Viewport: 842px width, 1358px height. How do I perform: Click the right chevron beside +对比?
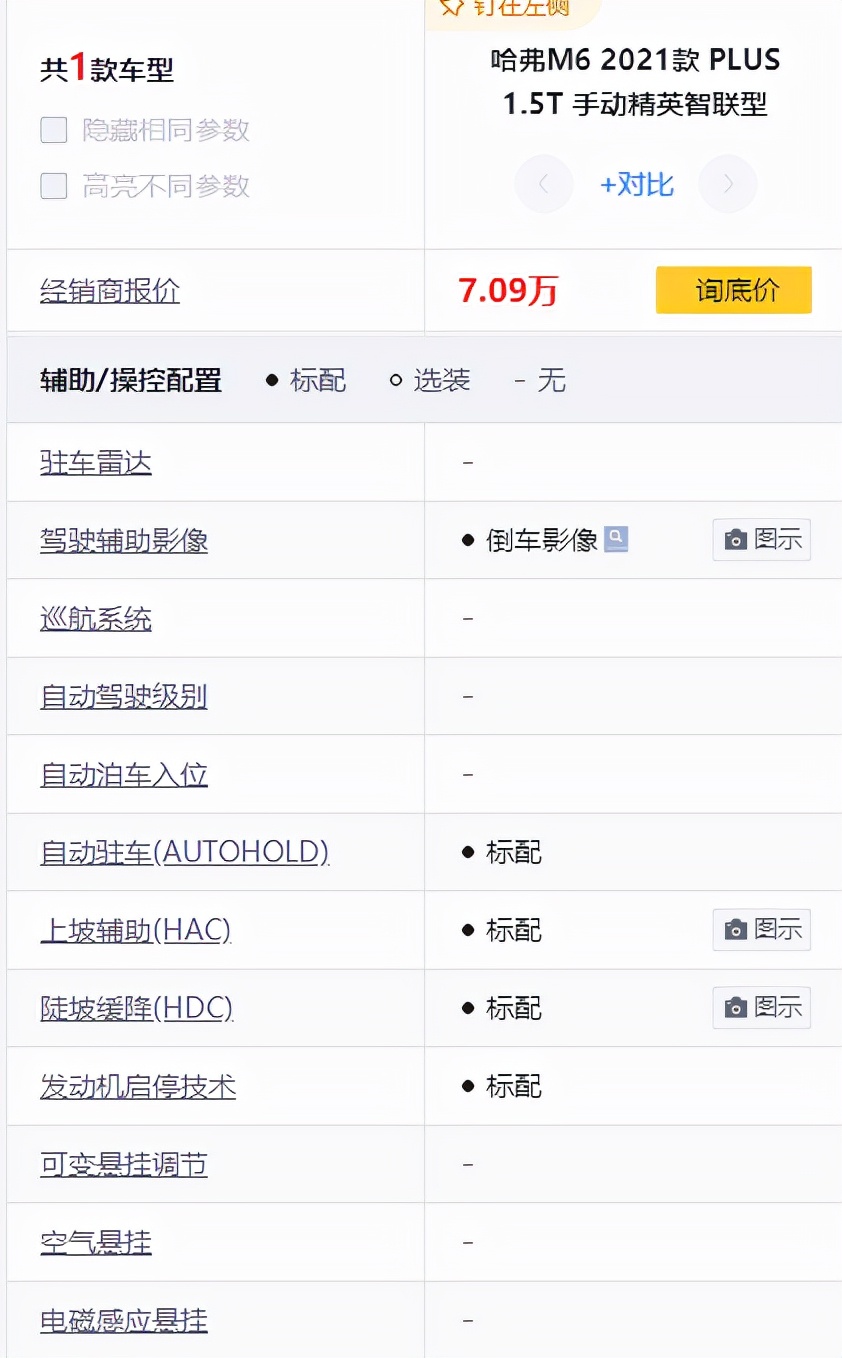(728, 184)
